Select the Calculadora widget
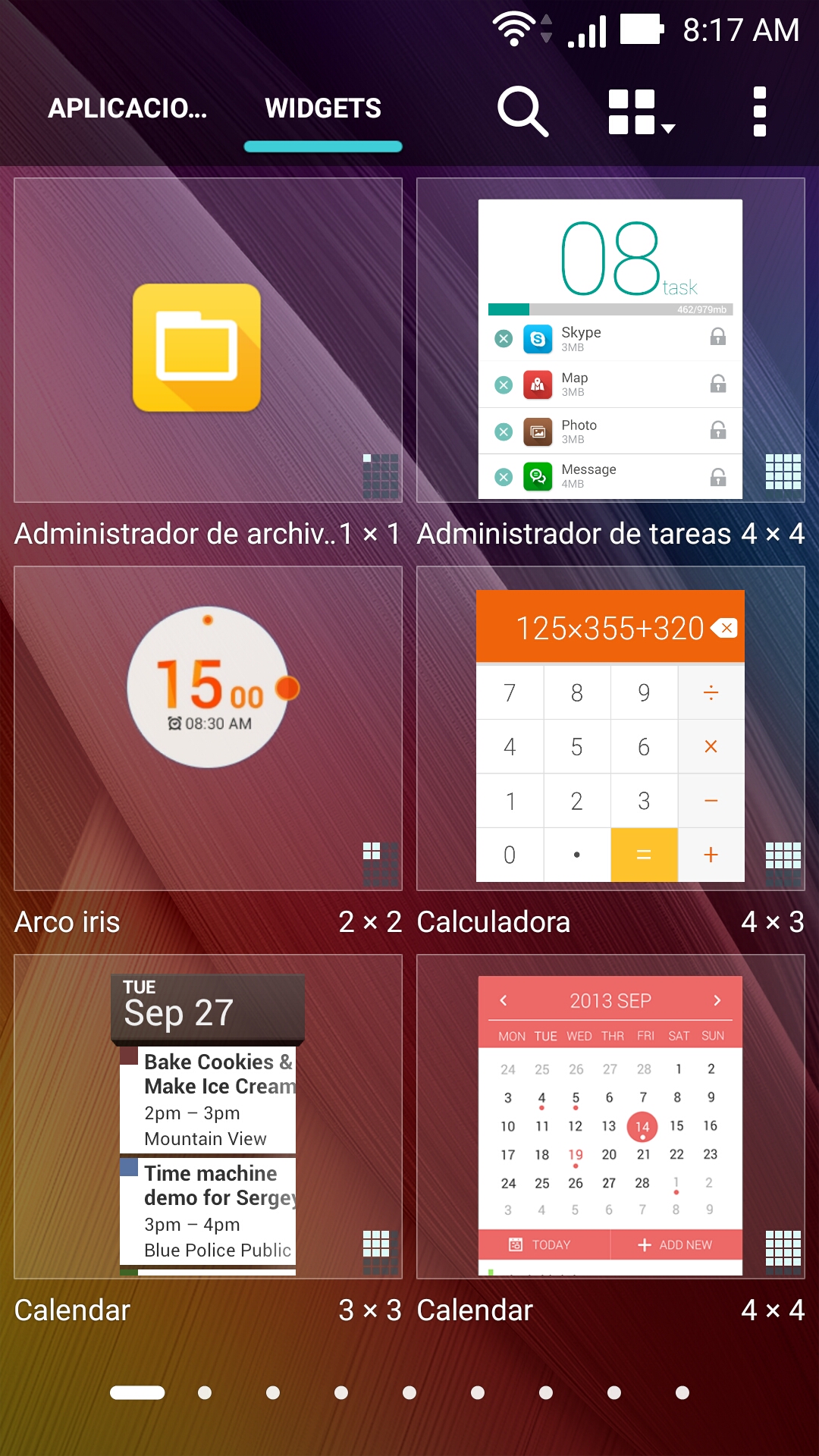This screenshot has width=819, height=1456. [610, 729]
